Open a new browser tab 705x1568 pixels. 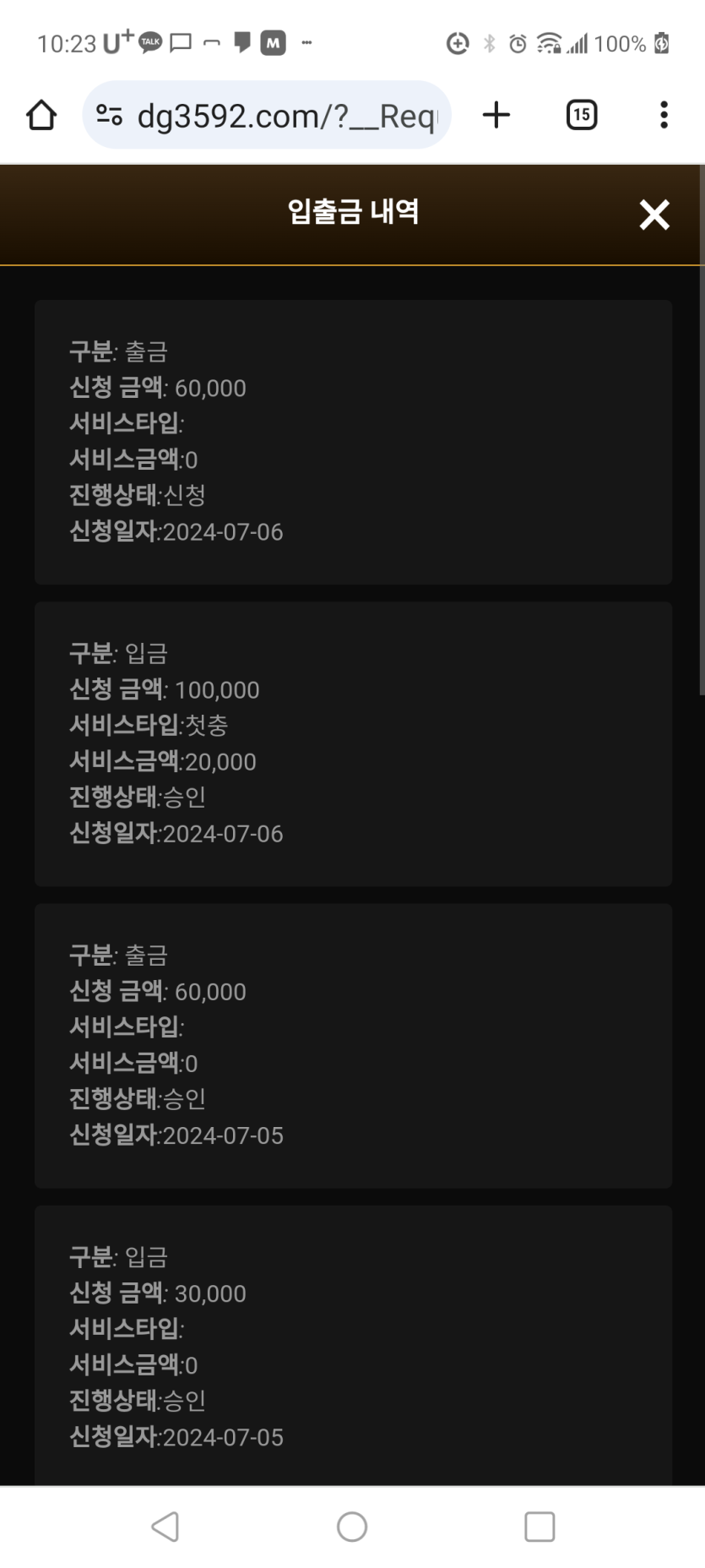tap(496, 115)
